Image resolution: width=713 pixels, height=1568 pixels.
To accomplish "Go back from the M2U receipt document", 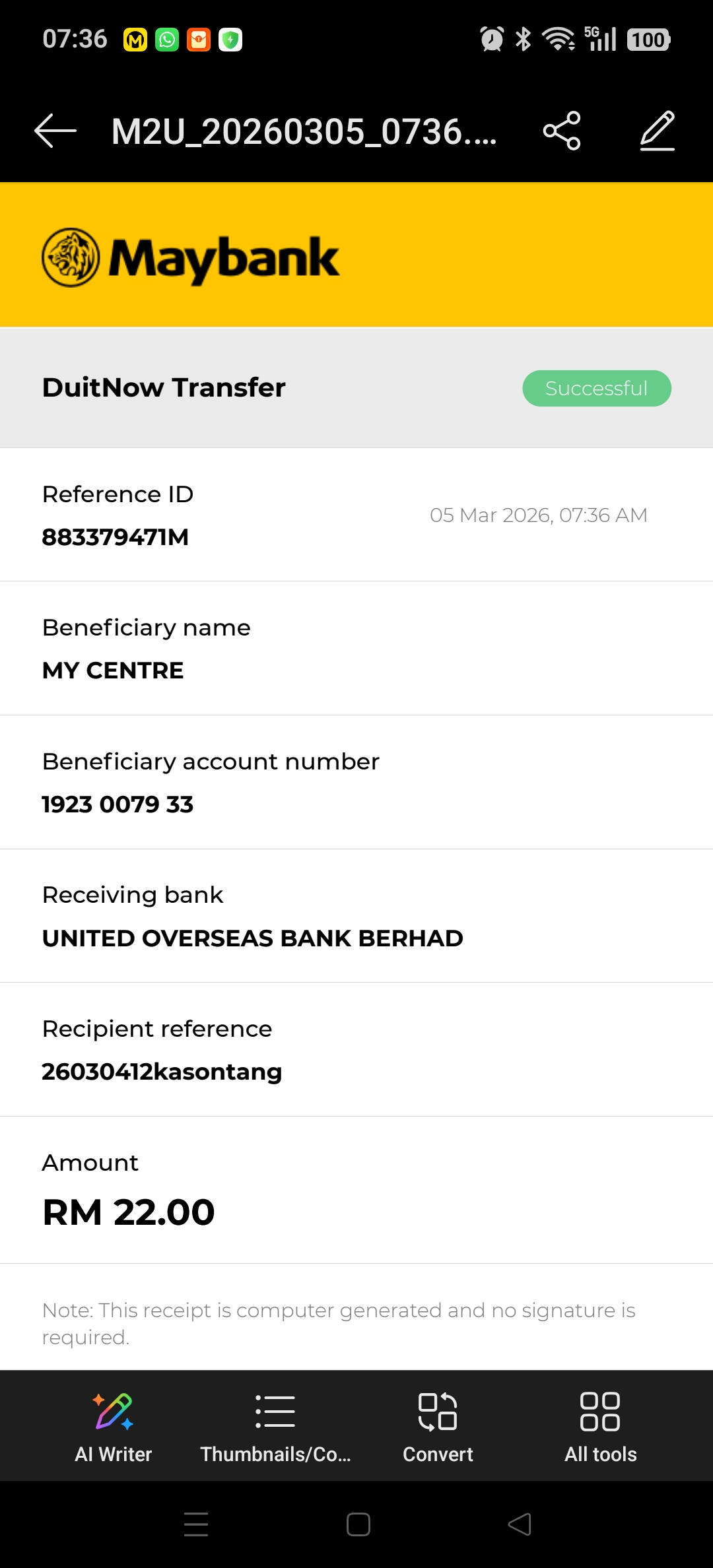I will (55, 131).
